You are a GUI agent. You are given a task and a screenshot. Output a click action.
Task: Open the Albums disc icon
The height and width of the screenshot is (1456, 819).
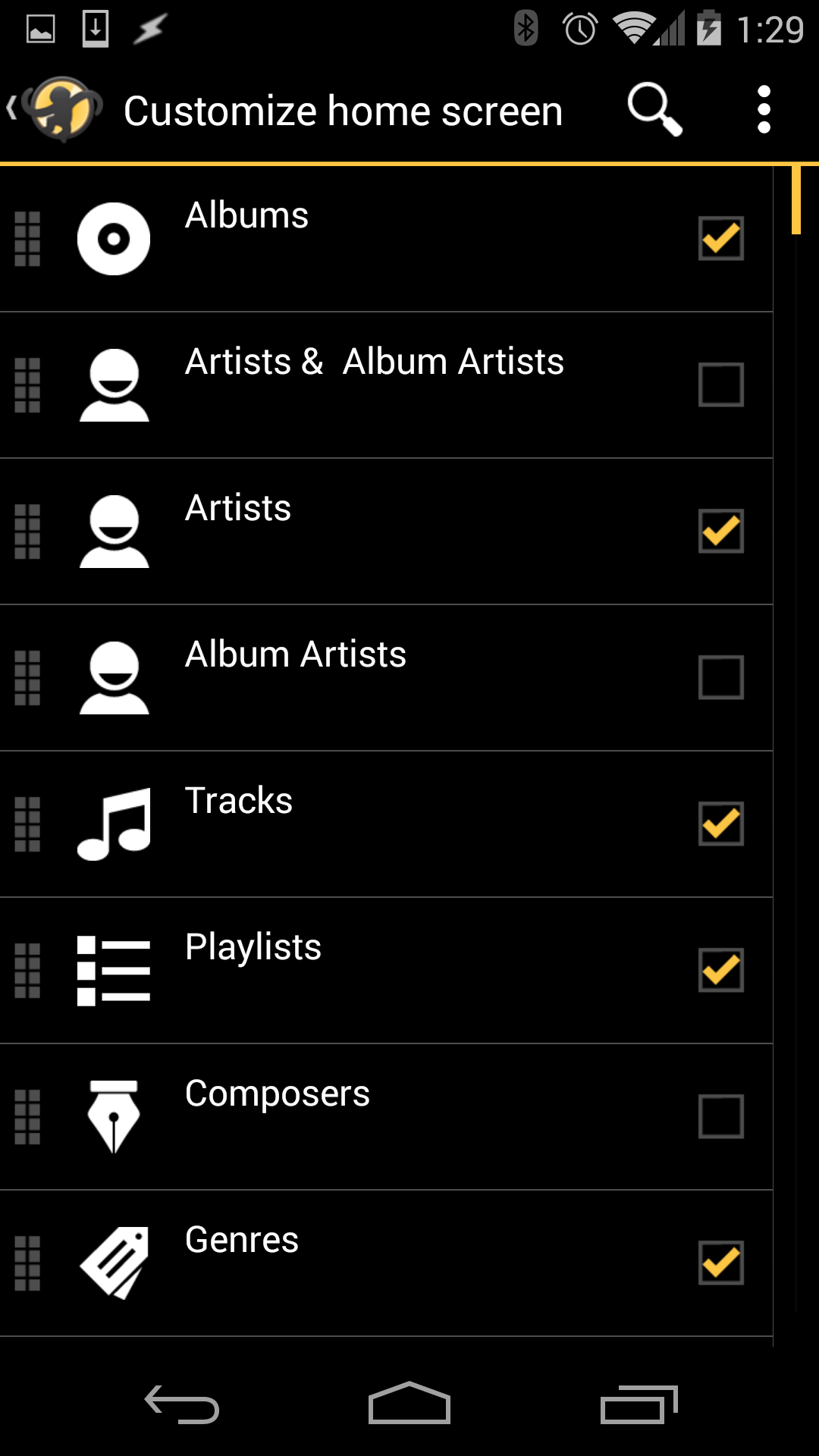pyautogui.click(x=115, y=237)
